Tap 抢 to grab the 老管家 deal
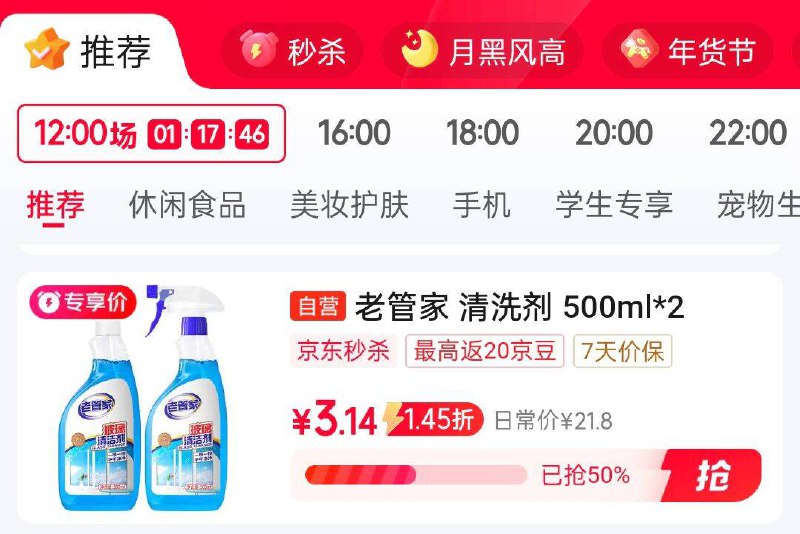This screenshot has width=800, height=534. click(712, 475)
